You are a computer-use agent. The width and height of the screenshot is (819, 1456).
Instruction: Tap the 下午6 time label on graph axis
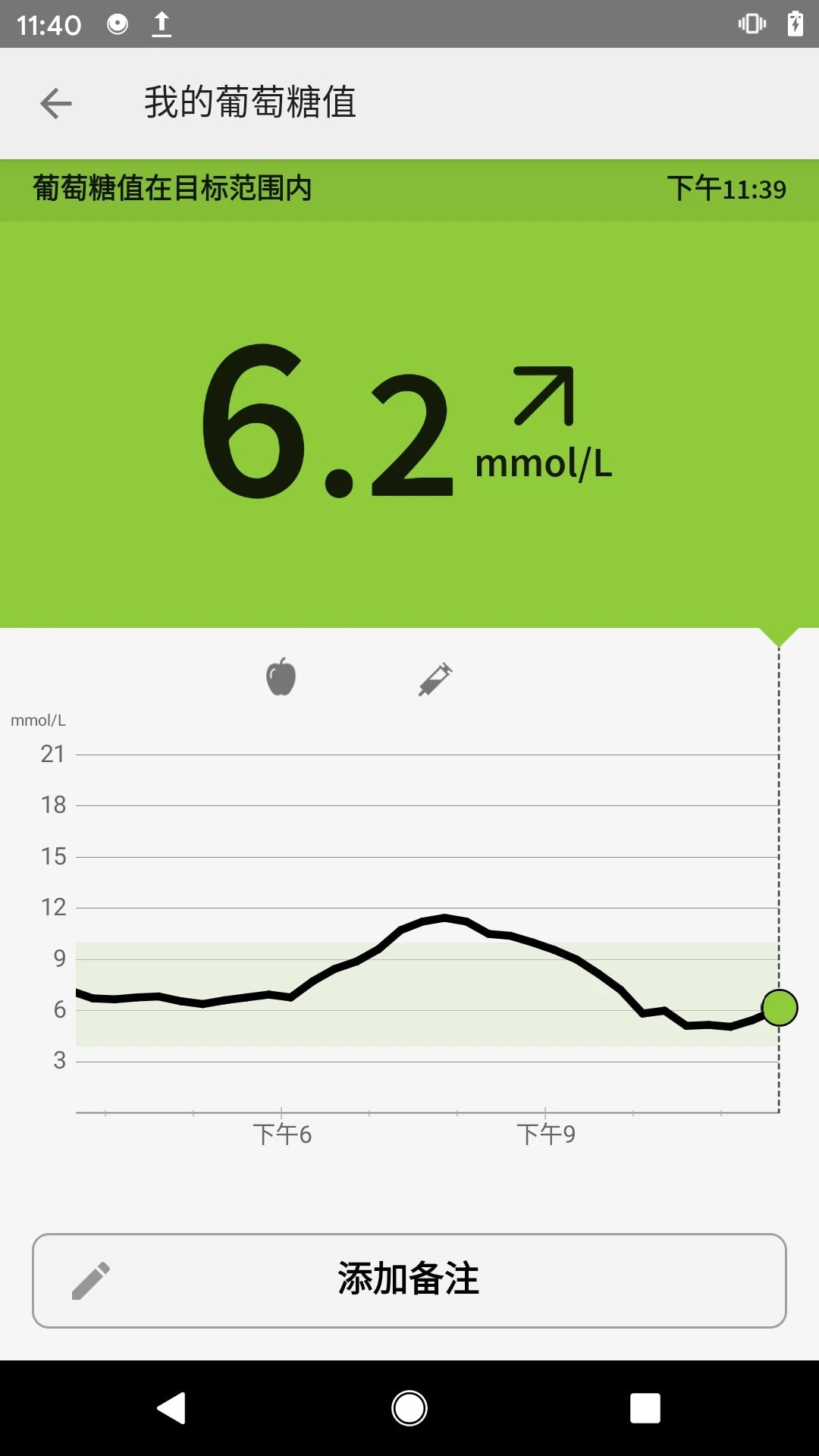(x=284, y=1134)
